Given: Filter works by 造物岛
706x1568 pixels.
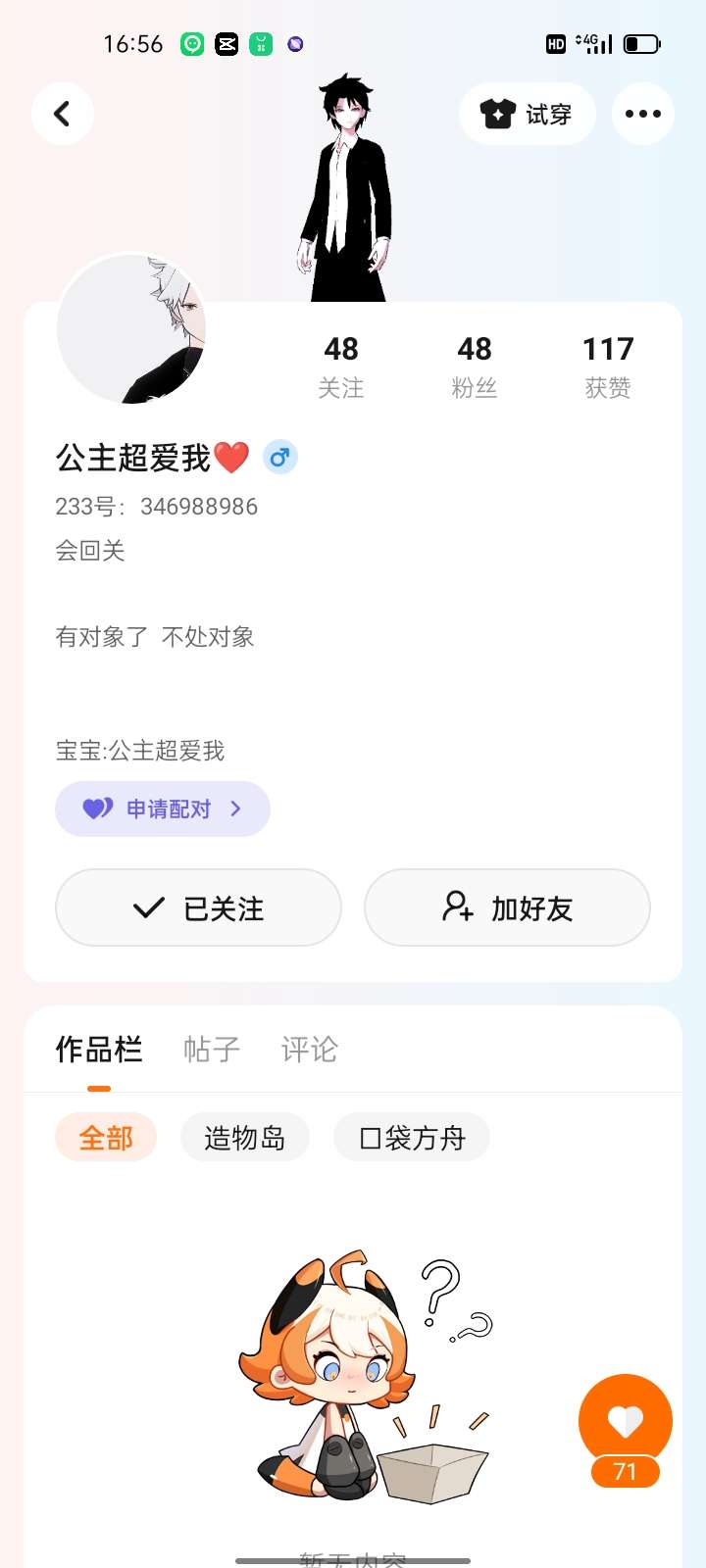Looking at the screenshot, I should pos(245,1138).
